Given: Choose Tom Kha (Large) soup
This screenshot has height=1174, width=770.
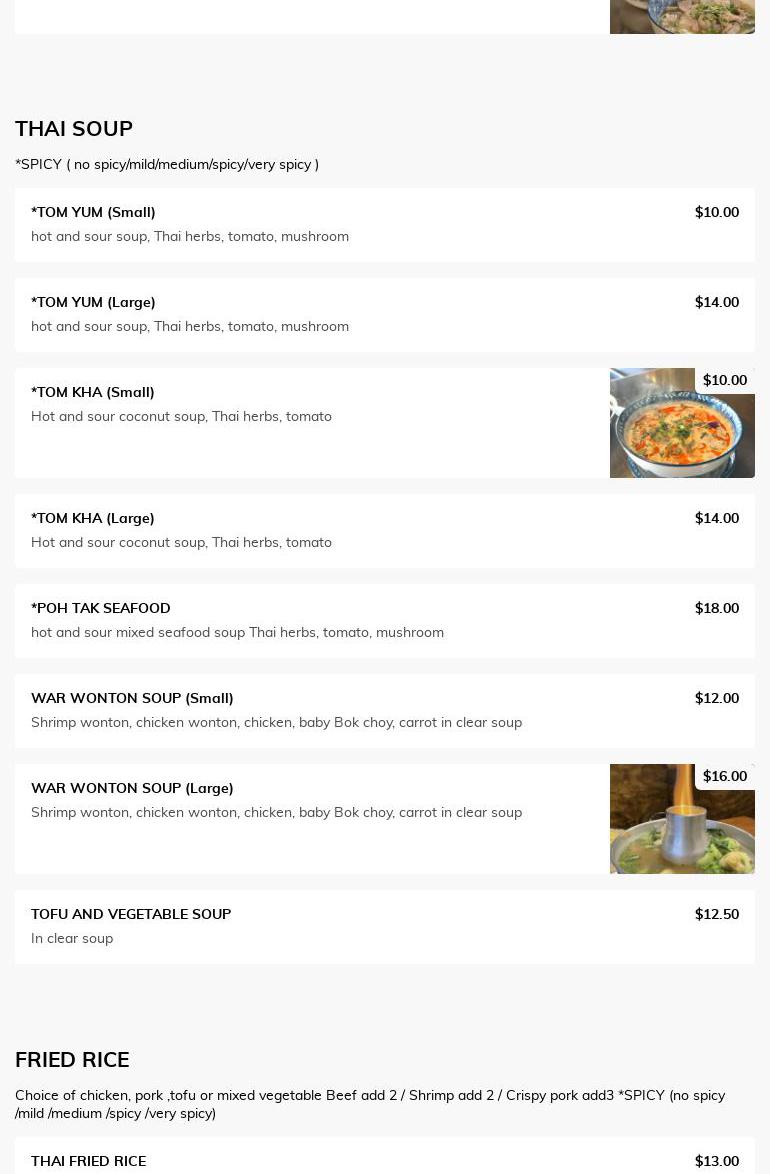Looking at the screenshot, I should (x=384, y=531).
